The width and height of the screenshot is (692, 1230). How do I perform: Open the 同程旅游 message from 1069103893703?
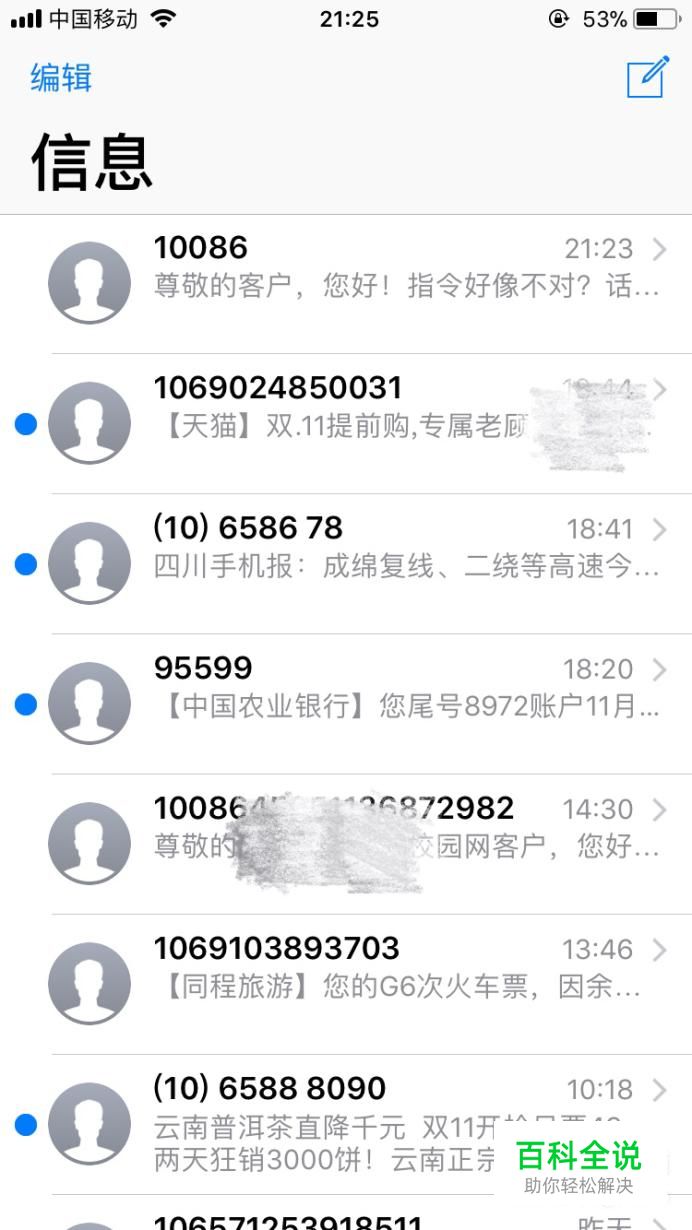click(x=346, y=984)
